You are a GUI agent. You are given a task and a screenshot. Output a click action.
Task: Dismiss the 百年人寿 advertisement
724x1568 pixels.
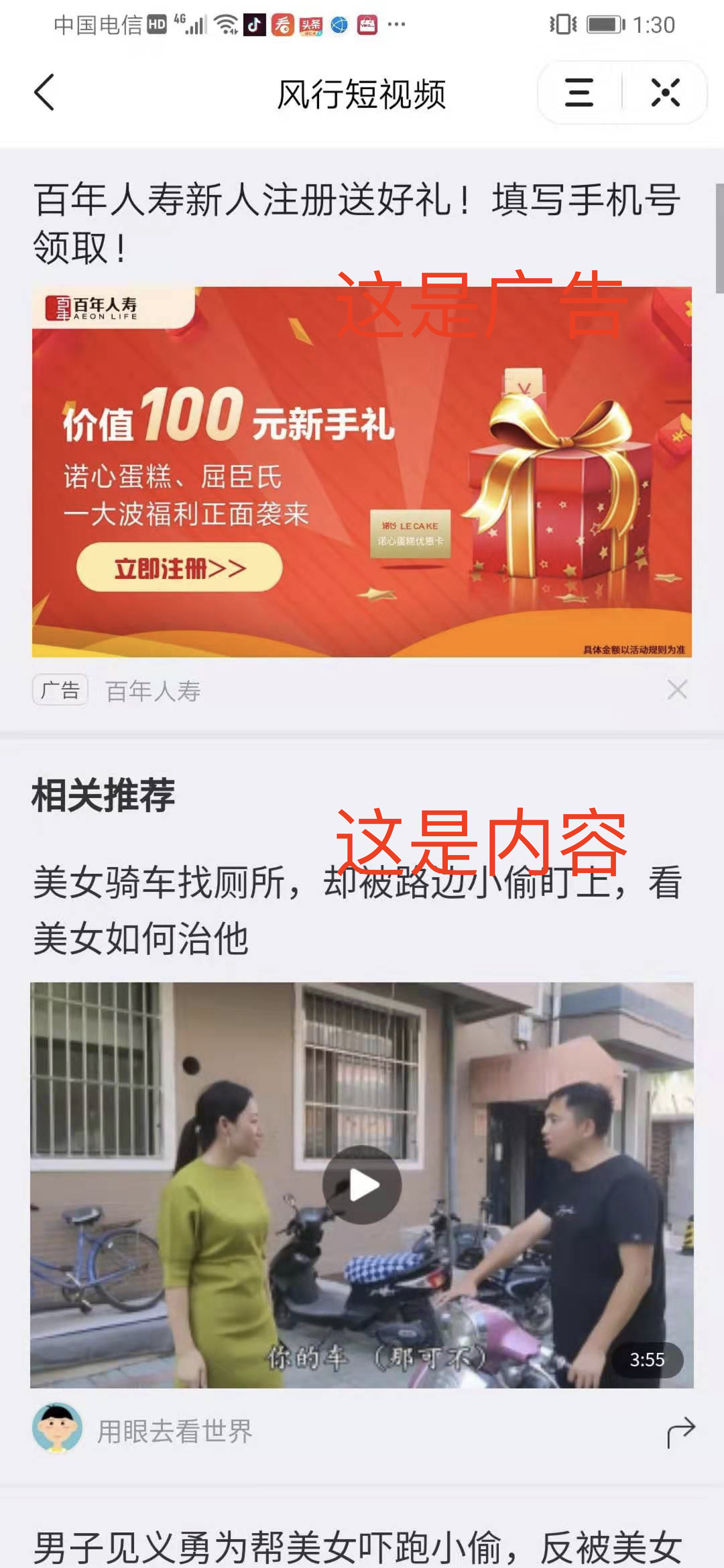(677, 690)
